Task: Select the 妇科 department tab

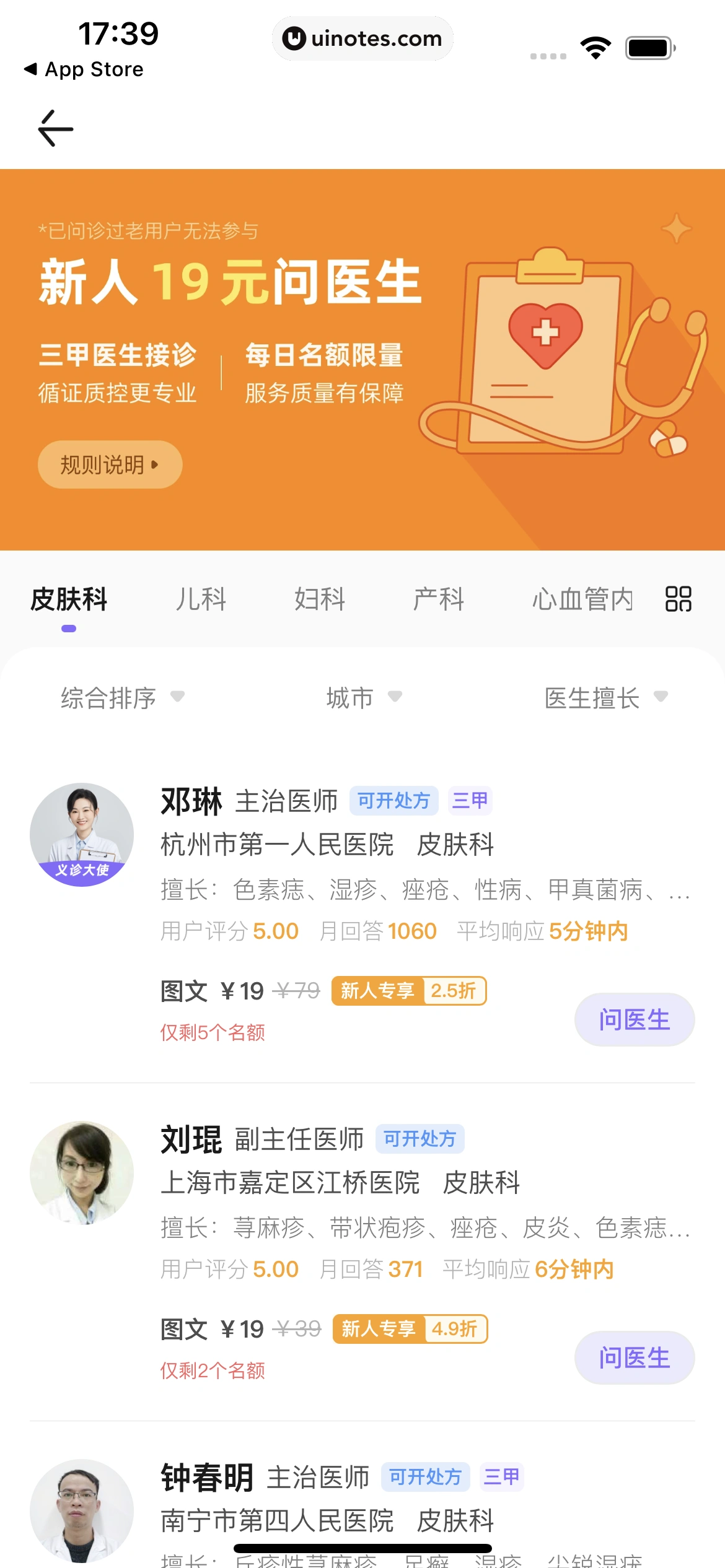Action: coord(319,598)
